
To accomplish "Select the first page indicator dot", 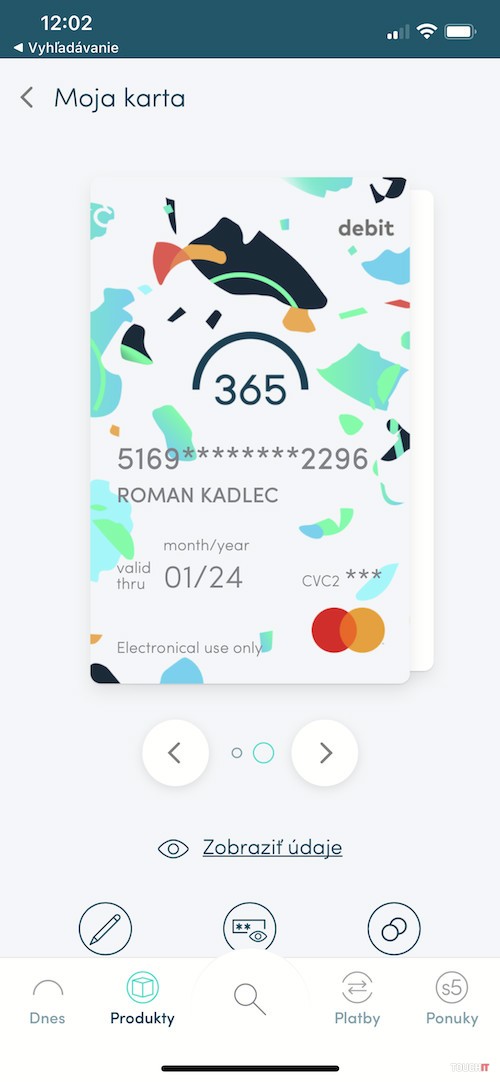I will click(237, 753).
